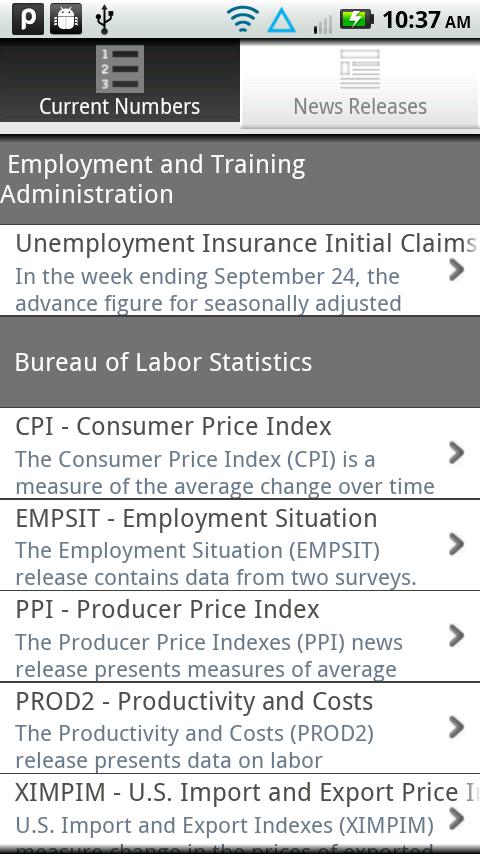Open PPI - Producer Price Index
This screenshot has width=480, height=854.
(x=240, y=636)
